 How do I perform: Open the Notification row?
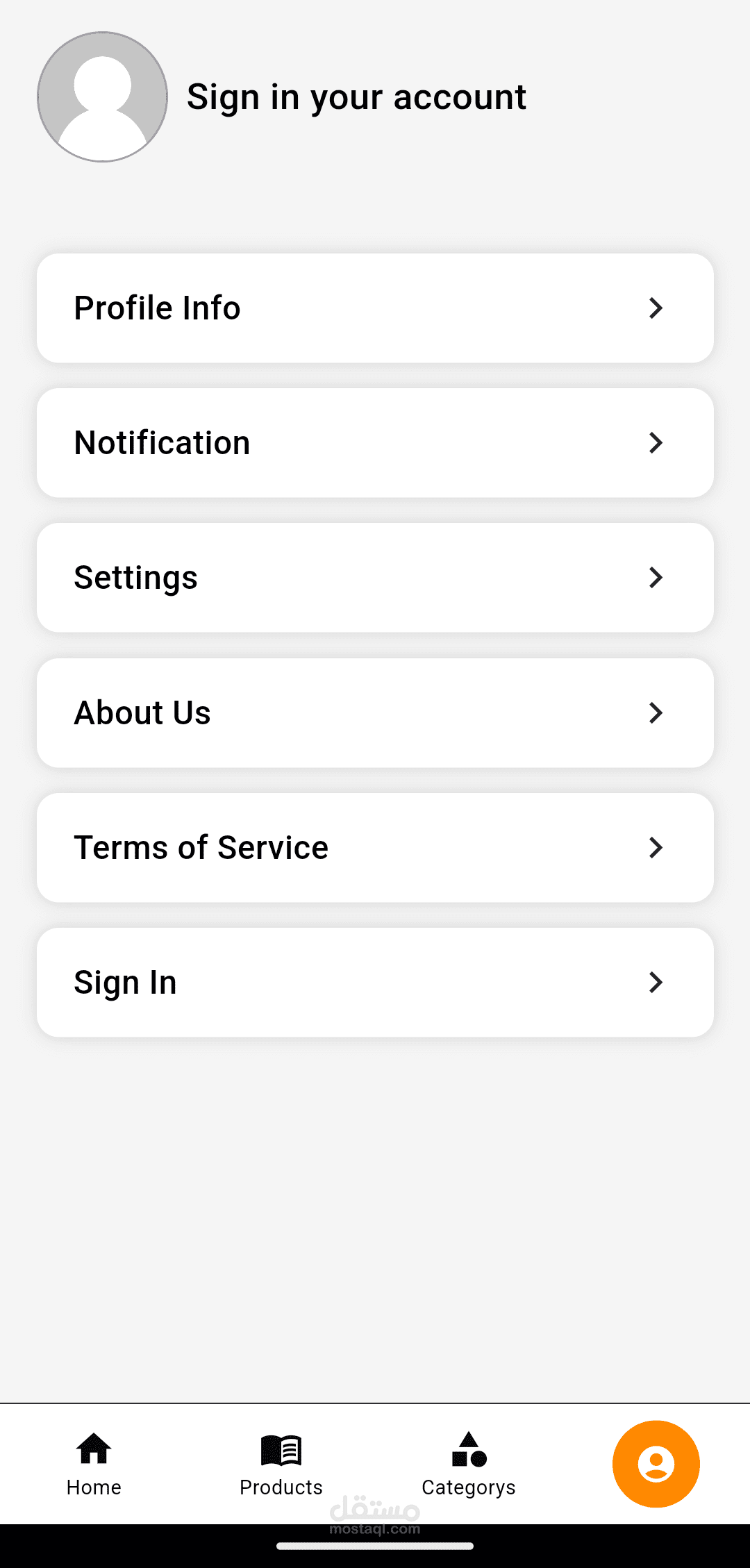coord(375,443)
